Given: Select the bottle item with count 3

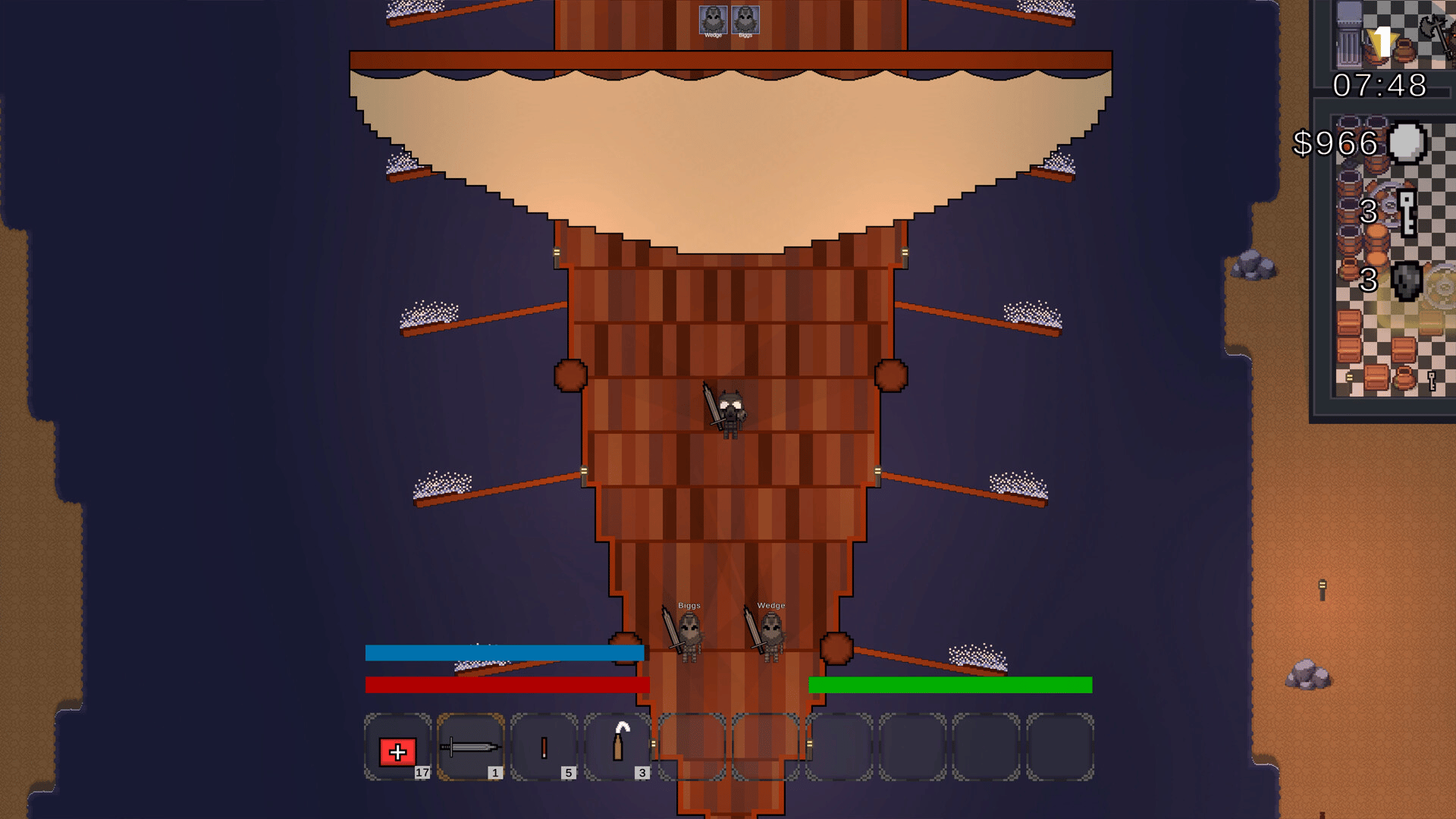Looking at the screenshot, I should (618, 746).
